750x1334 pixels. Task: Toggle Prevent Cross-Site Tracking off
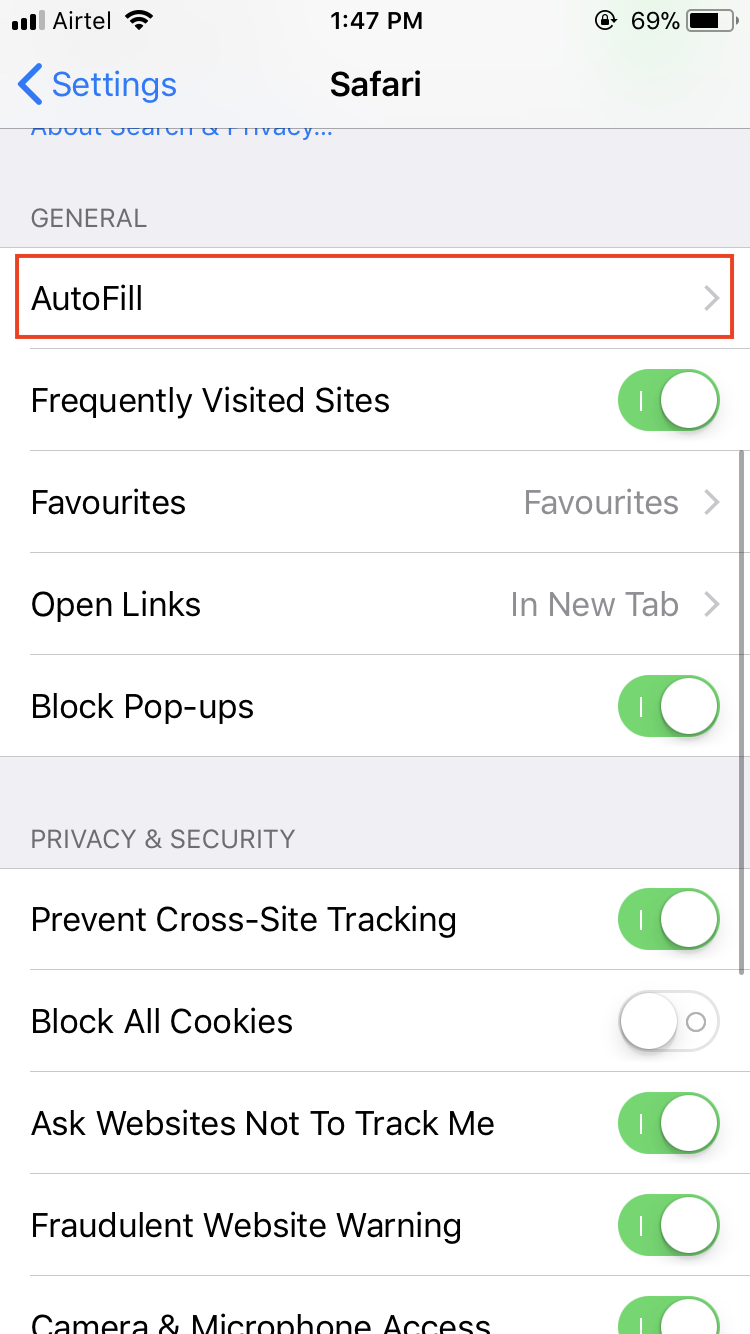[x=668, y=919]
